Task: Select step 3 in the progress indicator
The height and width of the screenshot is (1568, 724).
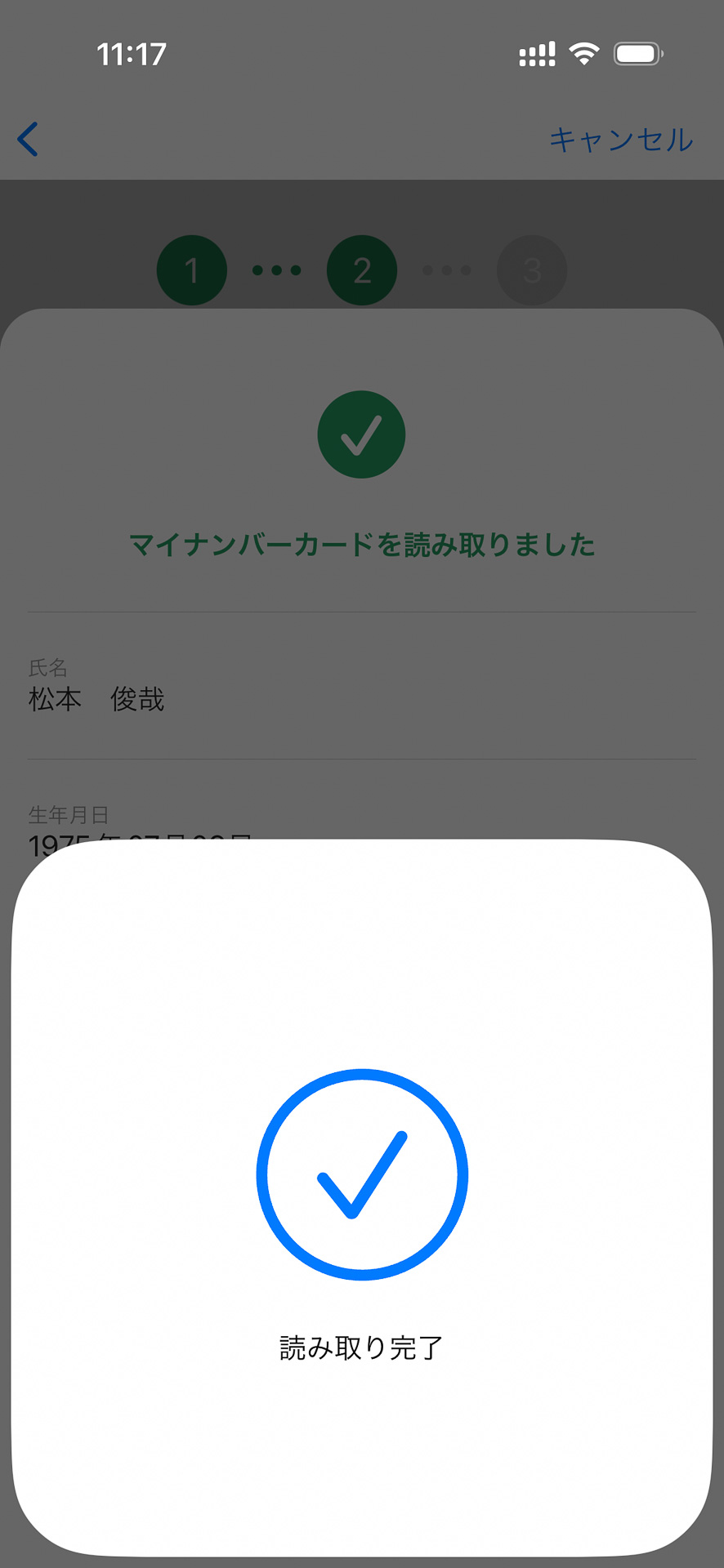Action: [532, 269]
